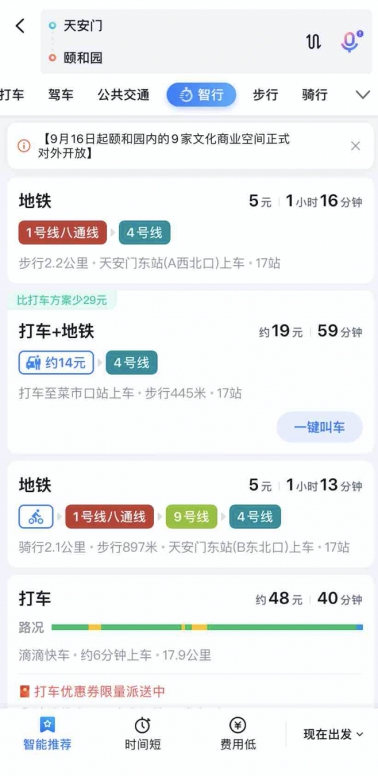Open the 现在出发 departure time dropdown
378x776 pixels.
pyautogui.click(x=333, y=734)
